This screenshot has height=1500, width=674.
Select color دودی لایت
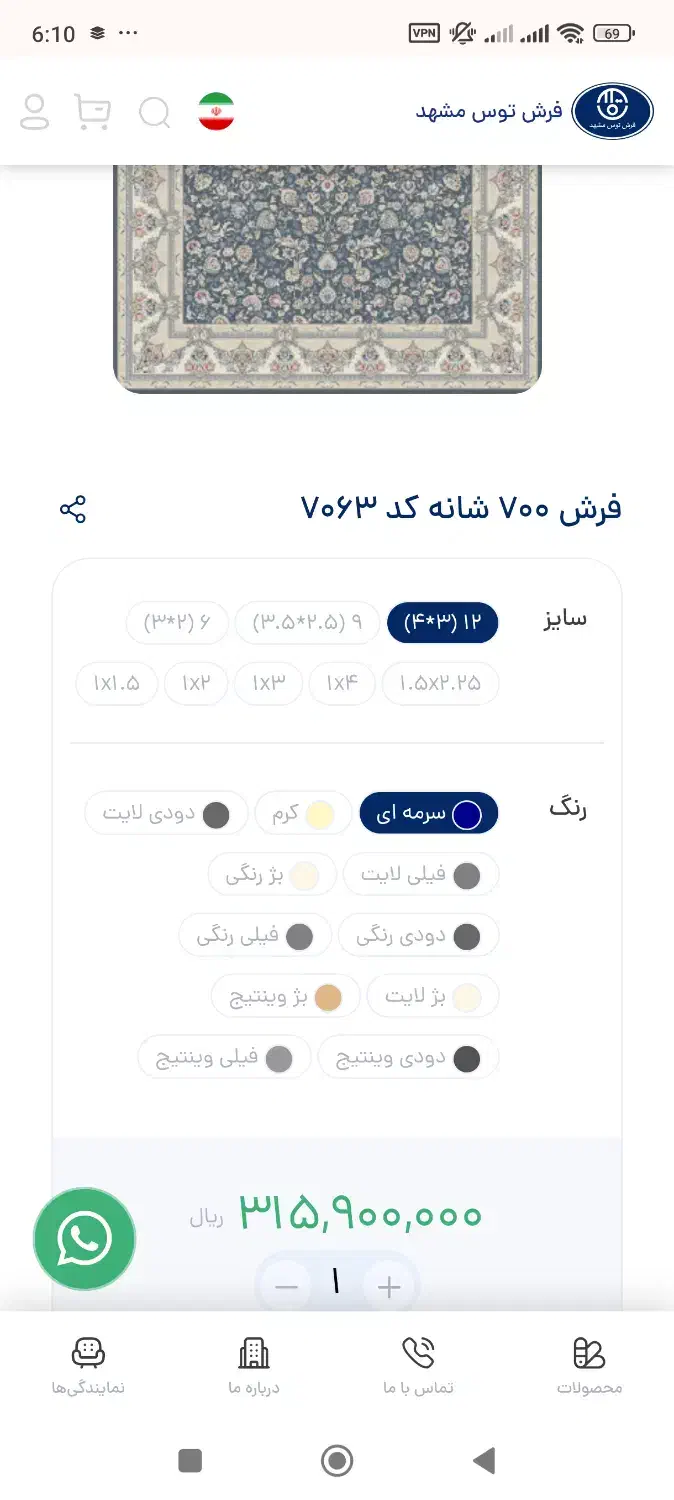pos(166,813)
